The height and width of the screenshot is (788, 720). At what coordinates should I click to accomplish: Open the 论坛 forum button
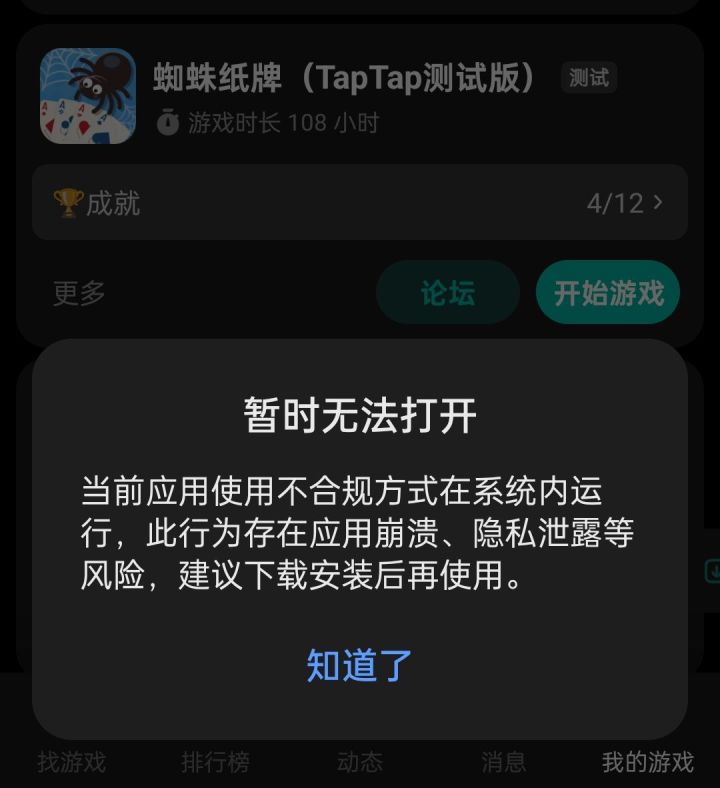click(448, 292)
